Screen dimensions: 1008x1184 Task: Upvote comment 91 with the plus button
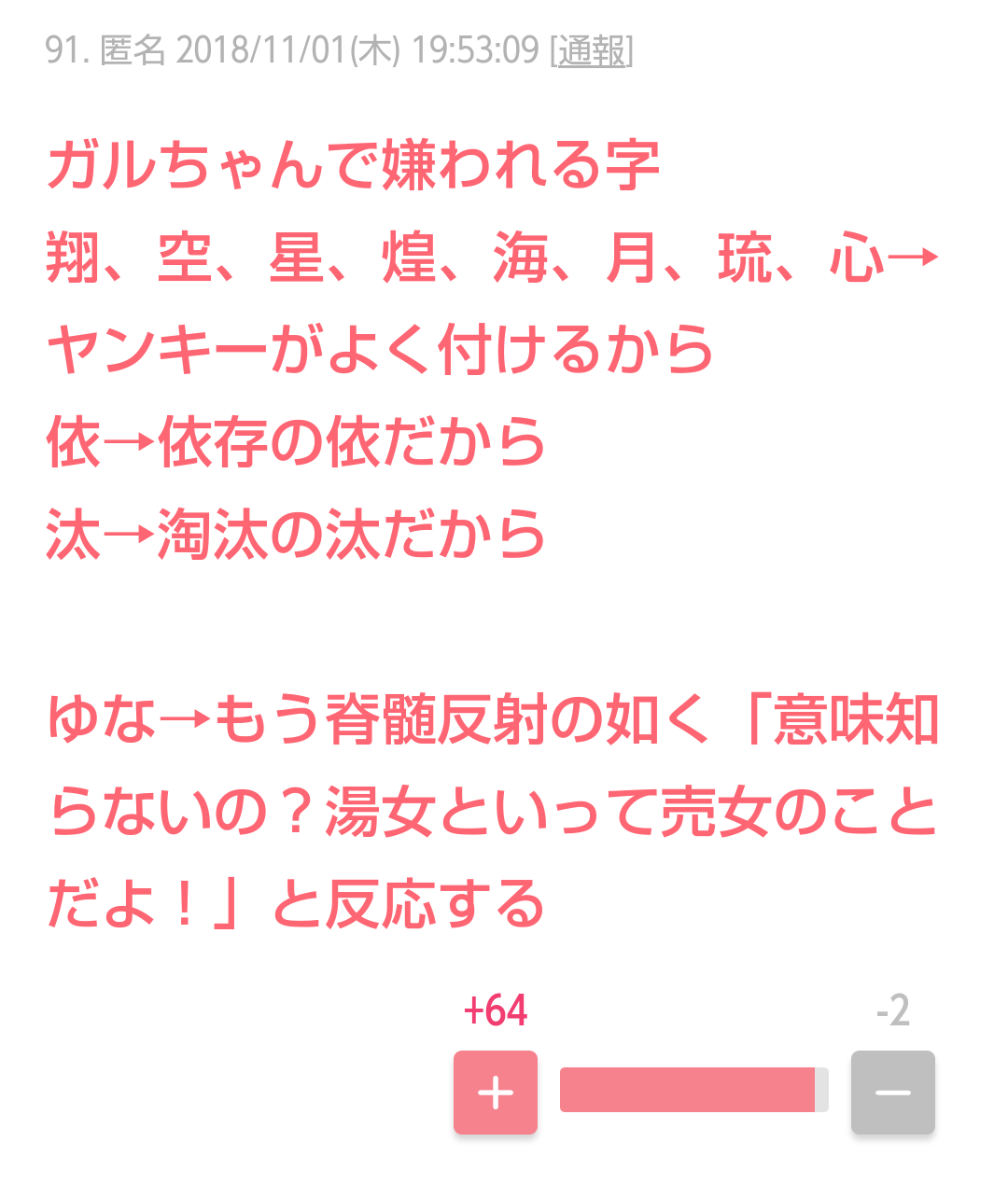click(x=496, y=1093)
